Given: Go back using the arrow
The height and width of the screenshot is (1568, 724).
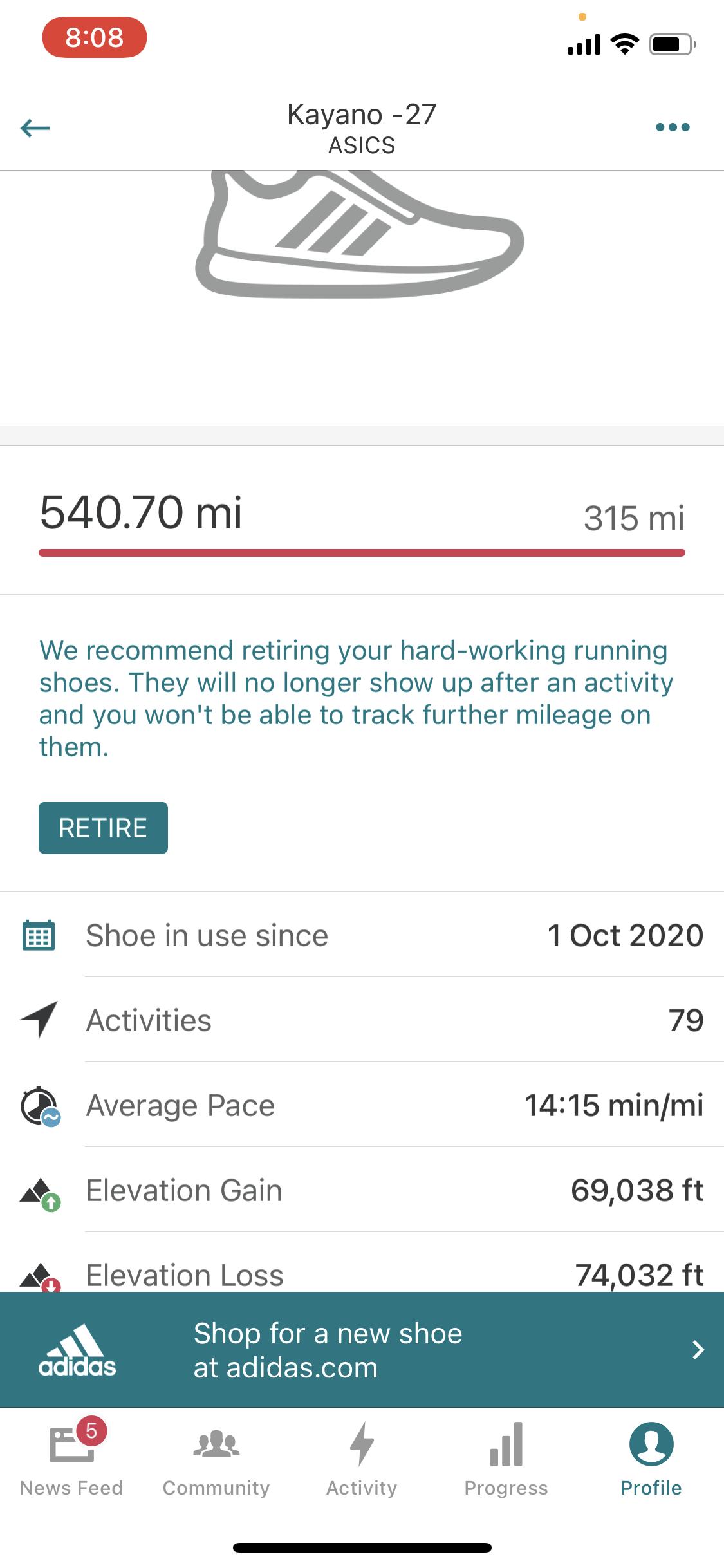Looking at the screenshot, I should click(35, 128).
